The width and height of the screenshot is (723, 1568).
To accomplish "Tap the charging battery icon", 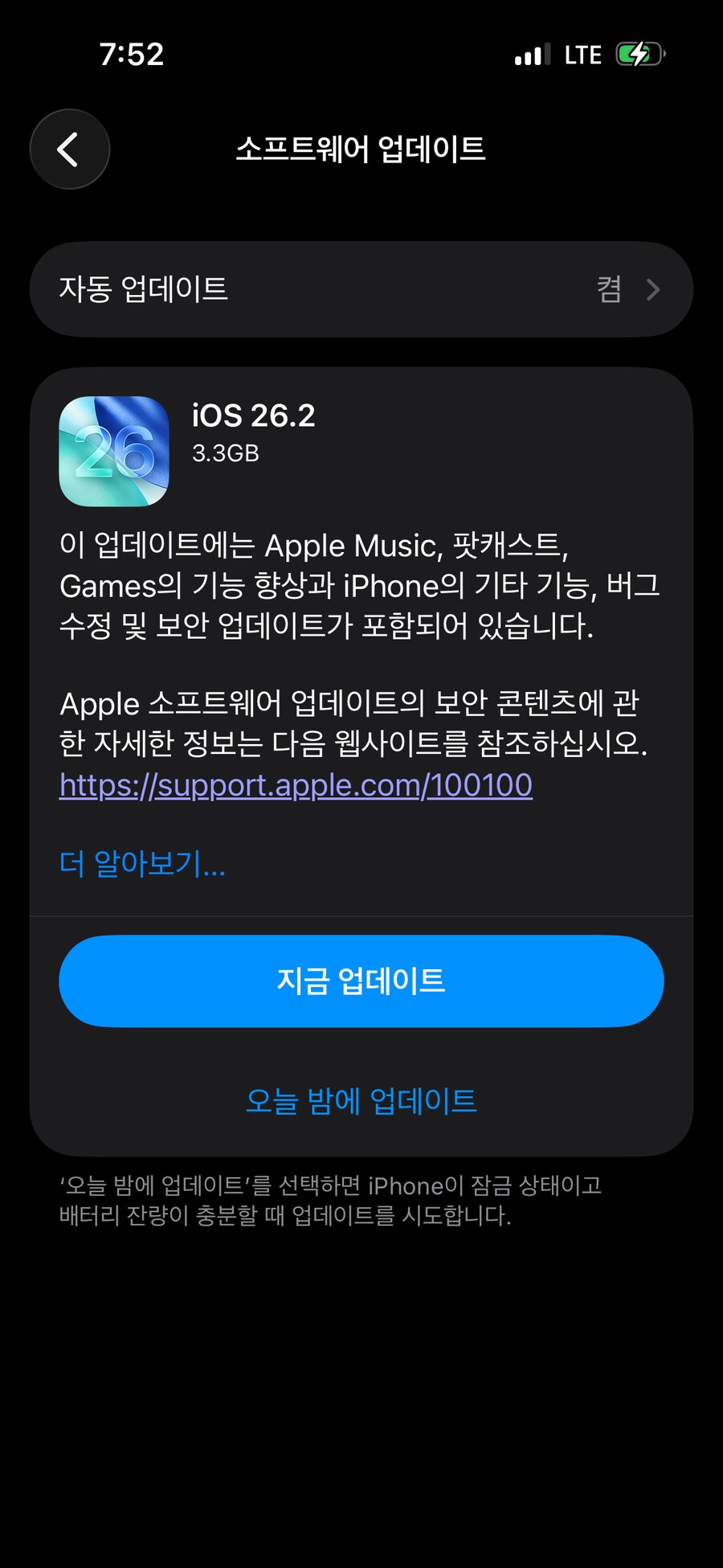I will [637, 53].
